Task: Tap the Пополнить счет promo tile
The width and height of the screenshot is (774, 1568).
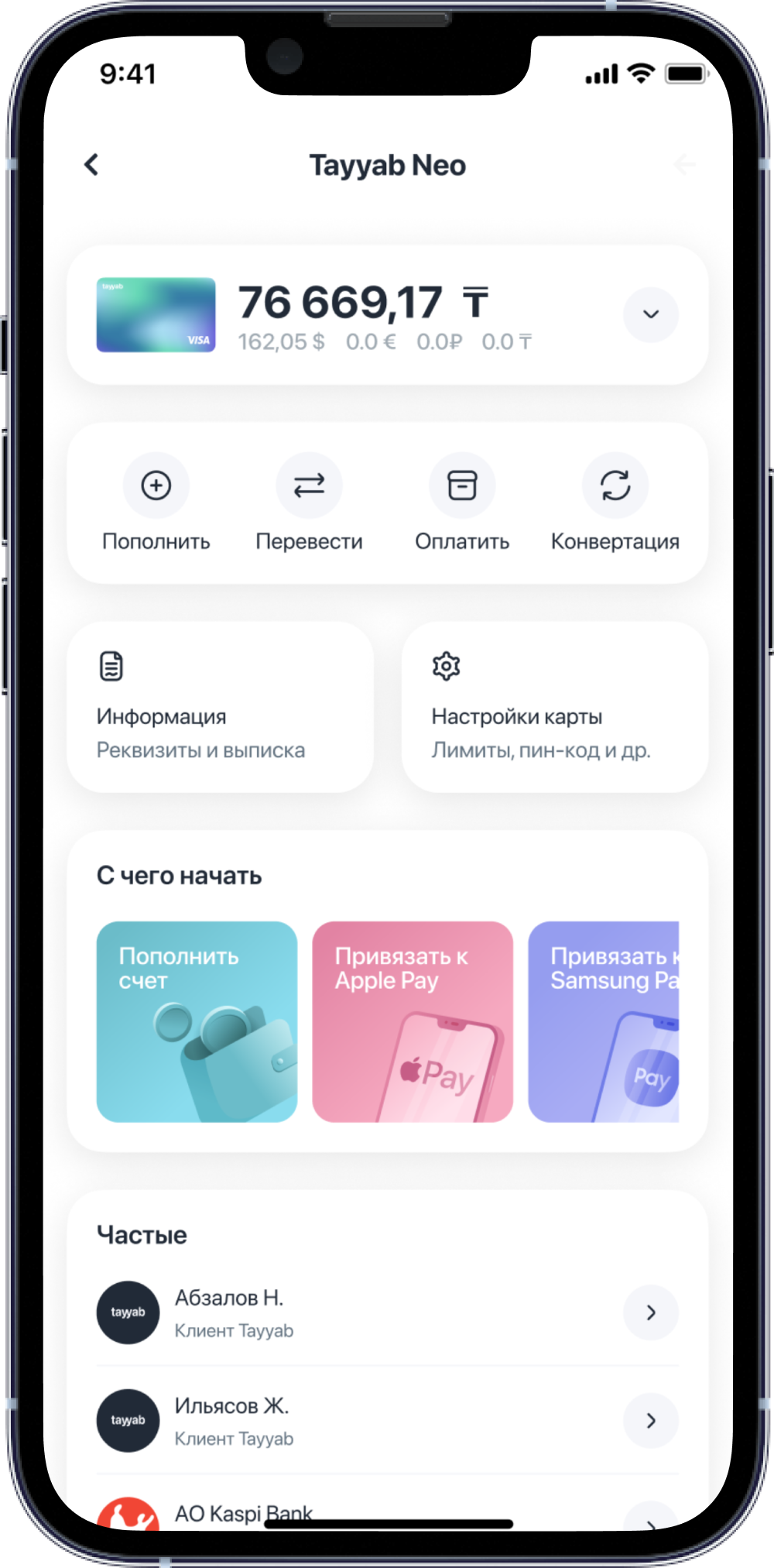Action: [x=197, y=1021]
